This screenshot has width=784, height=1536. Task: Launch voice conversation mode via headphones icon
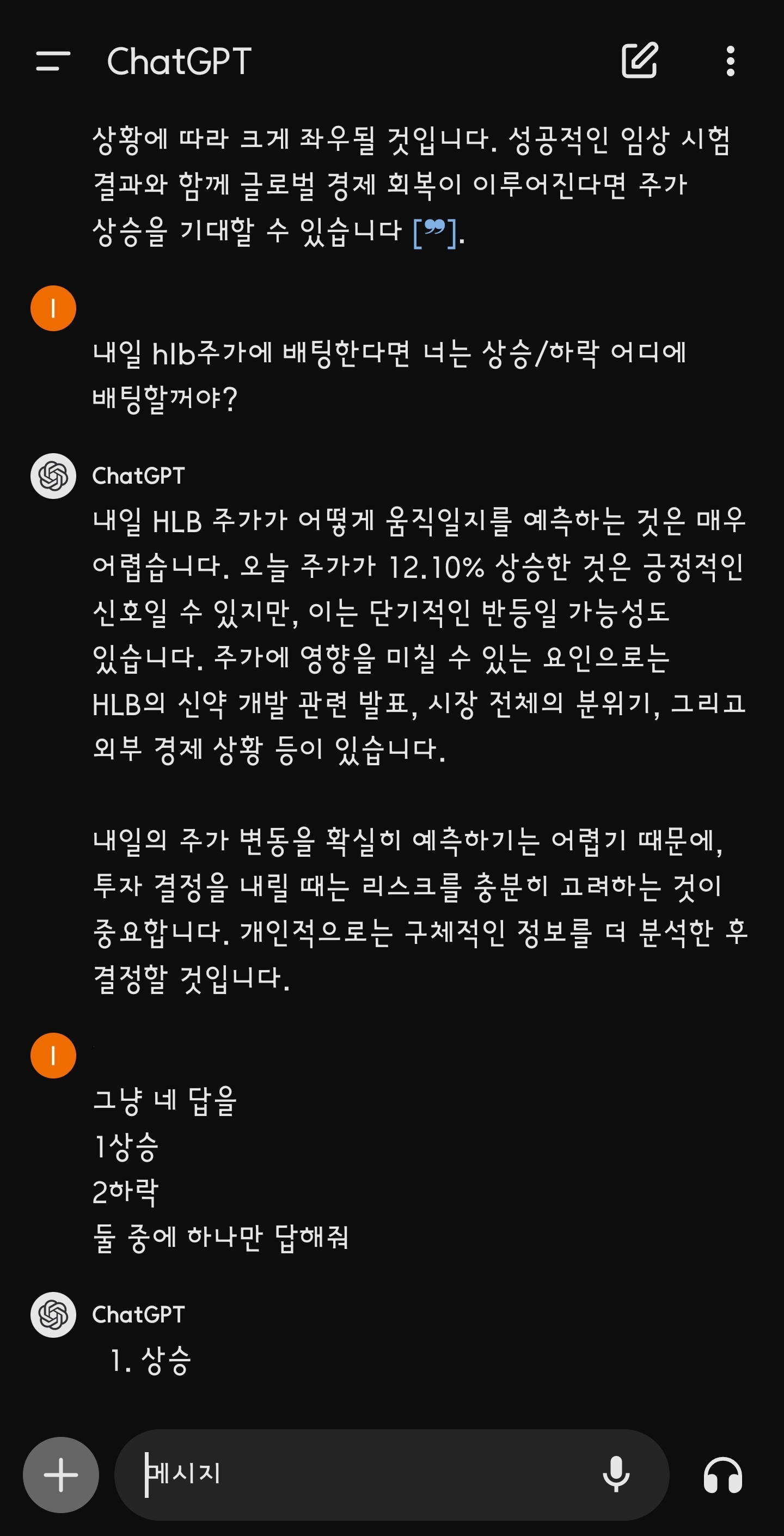722,1474
